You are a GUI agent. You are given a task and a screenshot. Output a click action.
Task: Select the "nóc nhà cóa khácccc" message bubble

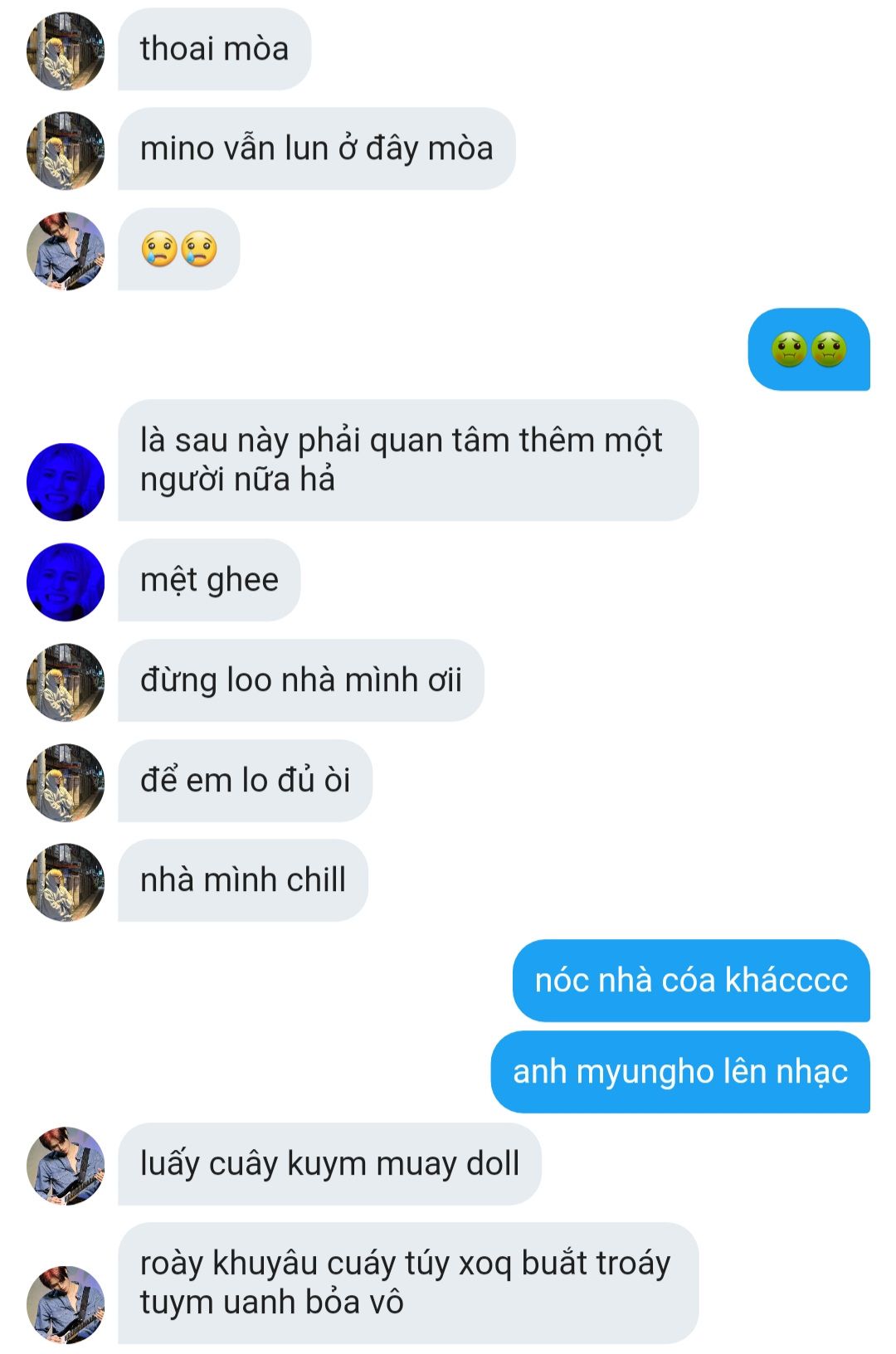point(691,981)
